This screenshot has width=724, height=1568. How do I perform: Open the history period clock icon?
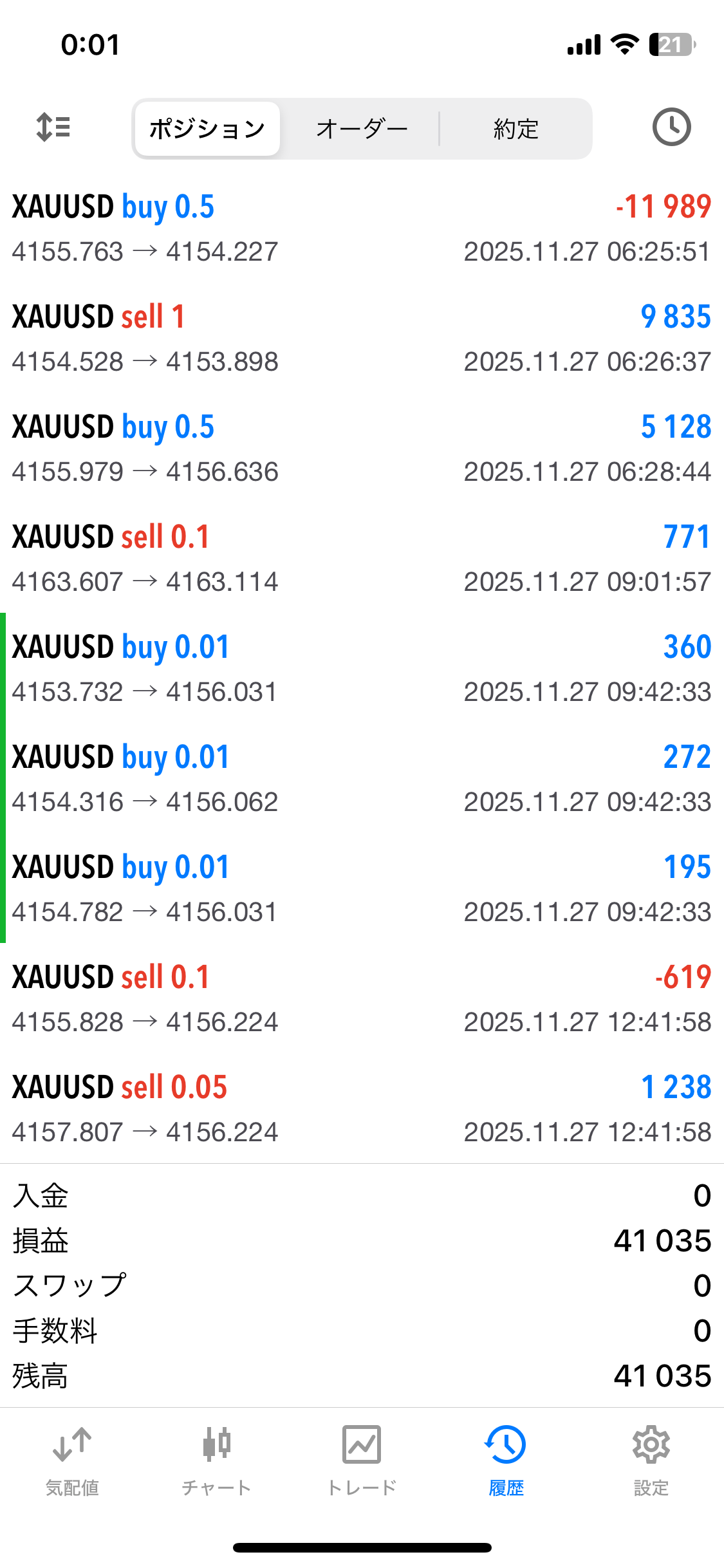[671, 127]
